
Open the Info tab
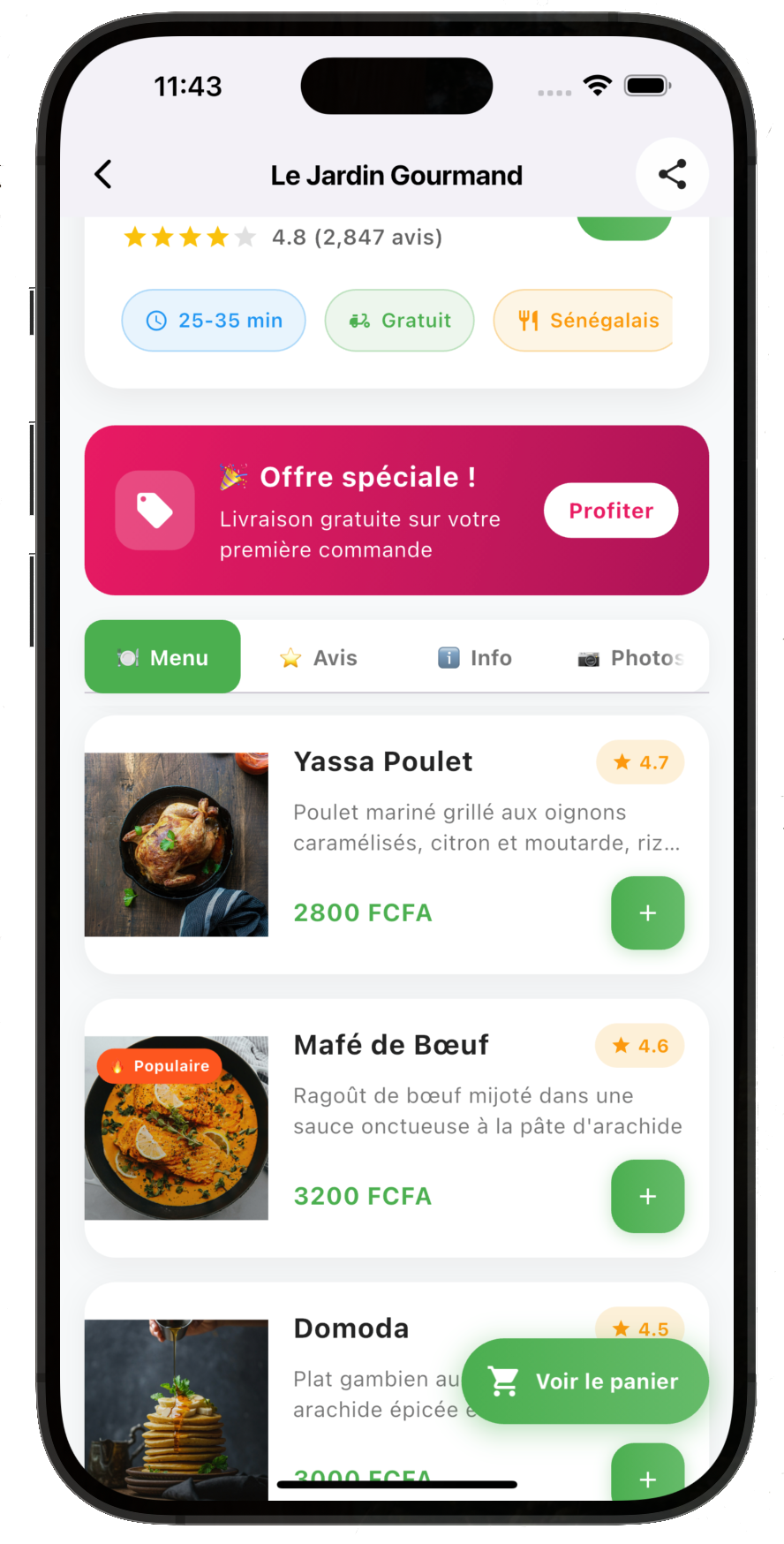click(475, 657)
